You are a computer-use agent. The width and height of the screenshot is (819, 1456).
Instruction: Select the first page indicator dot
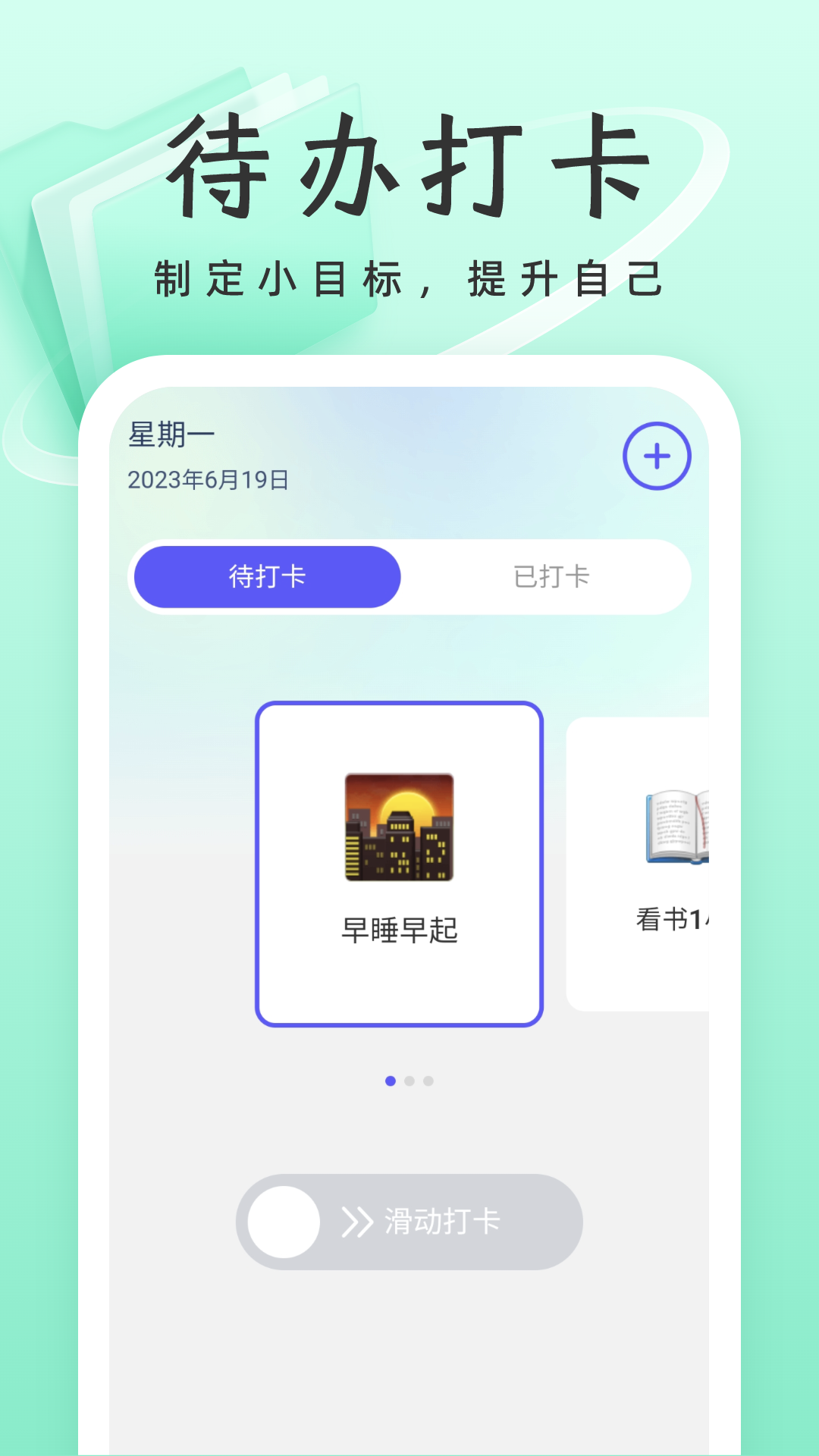pyautogui.click(x=392, y=1081)
